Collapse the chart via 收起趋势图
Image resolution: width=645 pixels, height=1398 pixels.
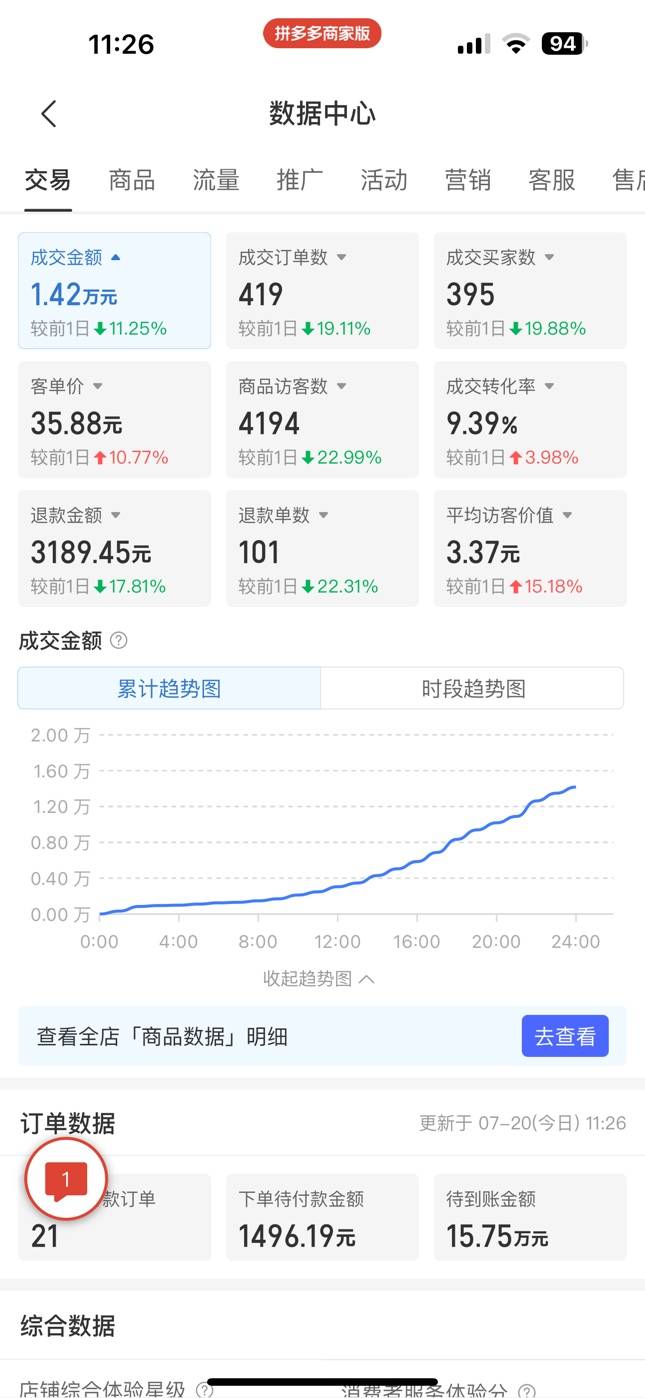point(319,979)
